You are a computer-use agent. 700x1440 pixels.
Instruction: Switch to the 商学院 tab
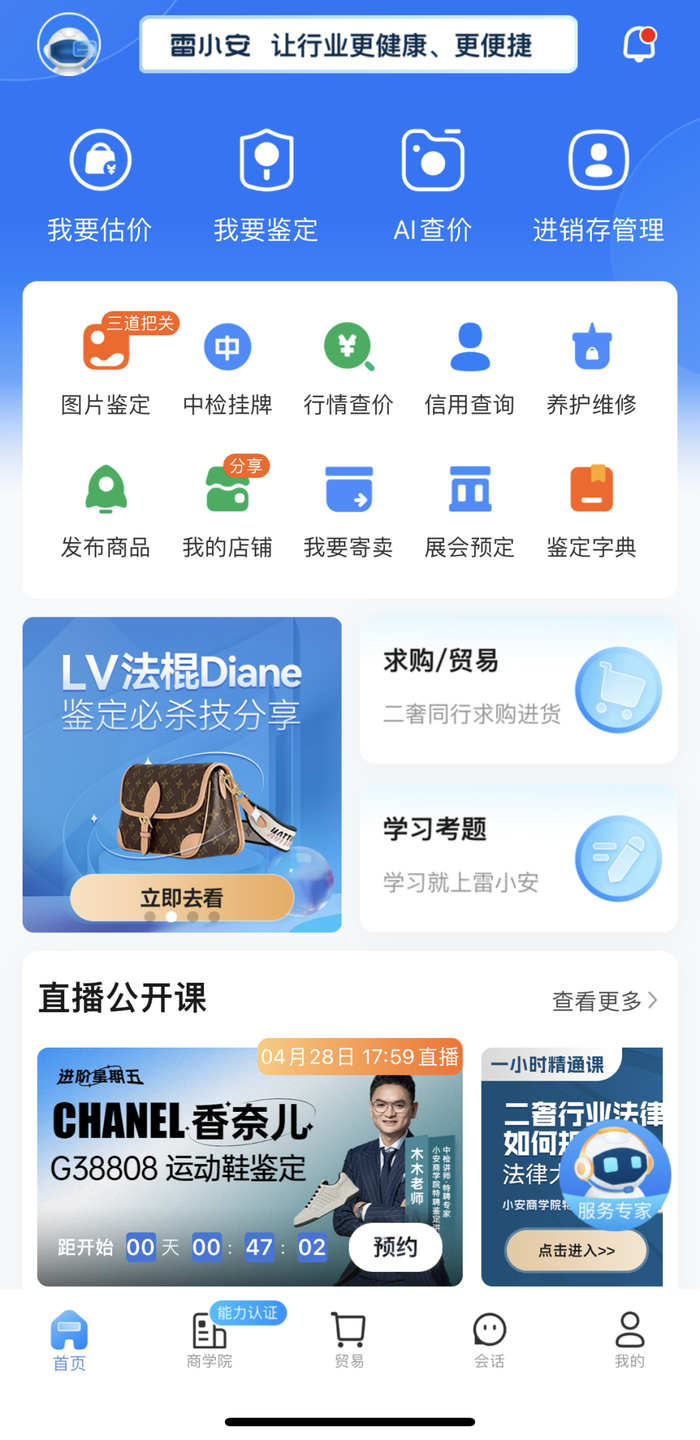point(209,1340)
